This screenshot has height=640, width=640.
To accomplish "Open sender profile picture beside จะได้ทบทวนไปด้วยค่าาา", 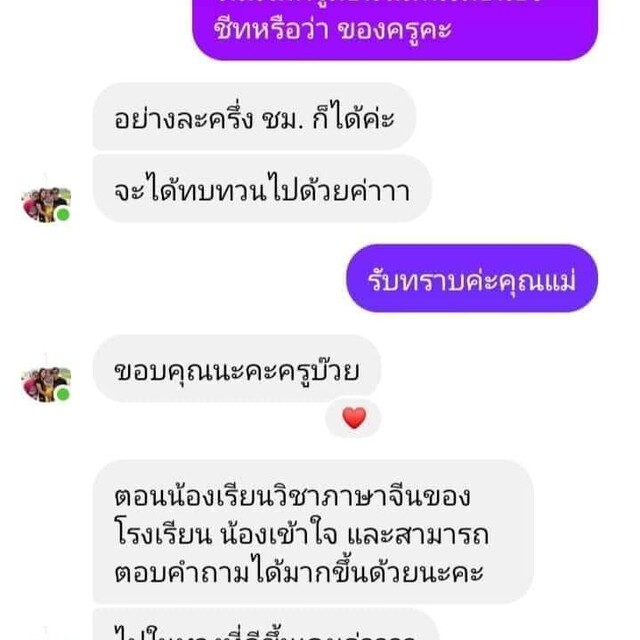I will point(46,204).
